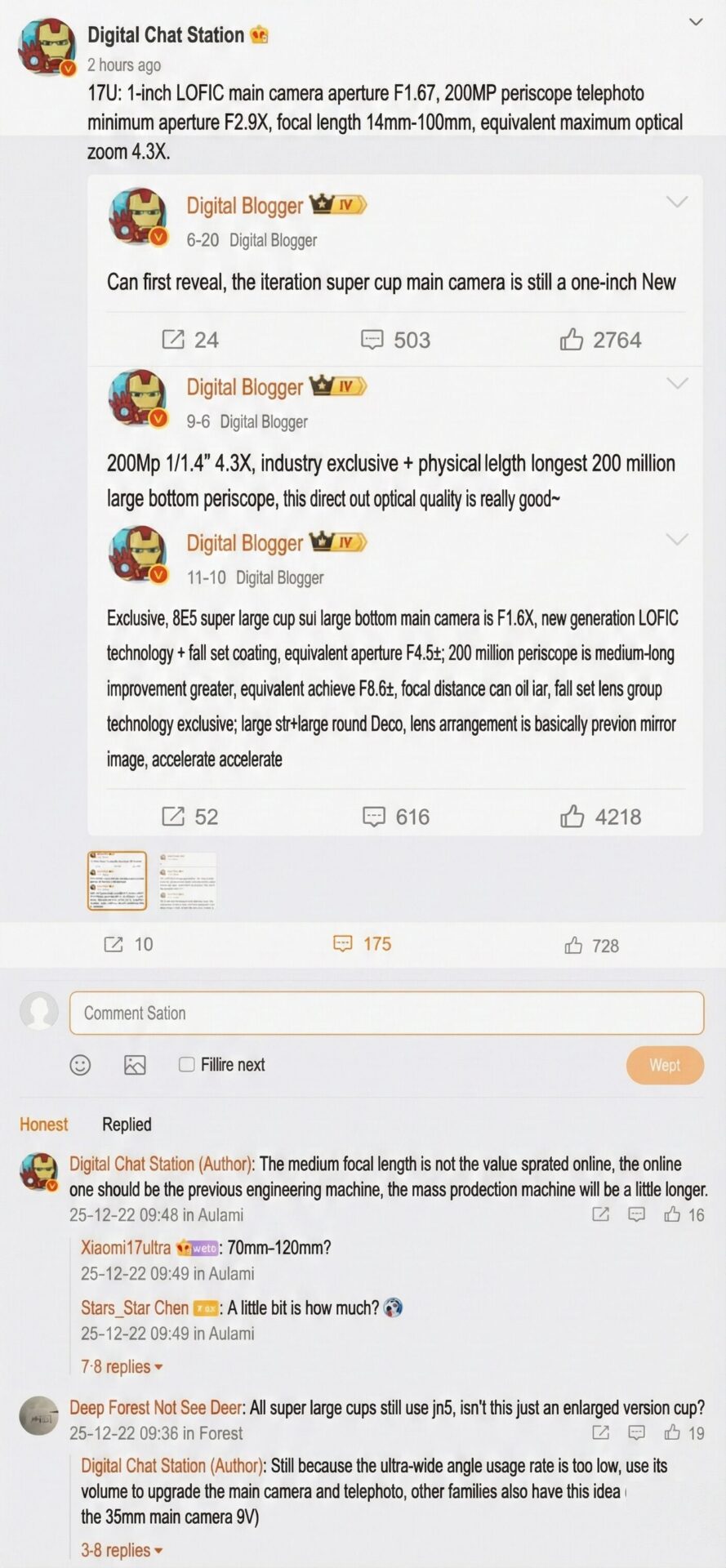
Task: Like the author's comment with 16 likes
Action: [x=684, y=1215]
